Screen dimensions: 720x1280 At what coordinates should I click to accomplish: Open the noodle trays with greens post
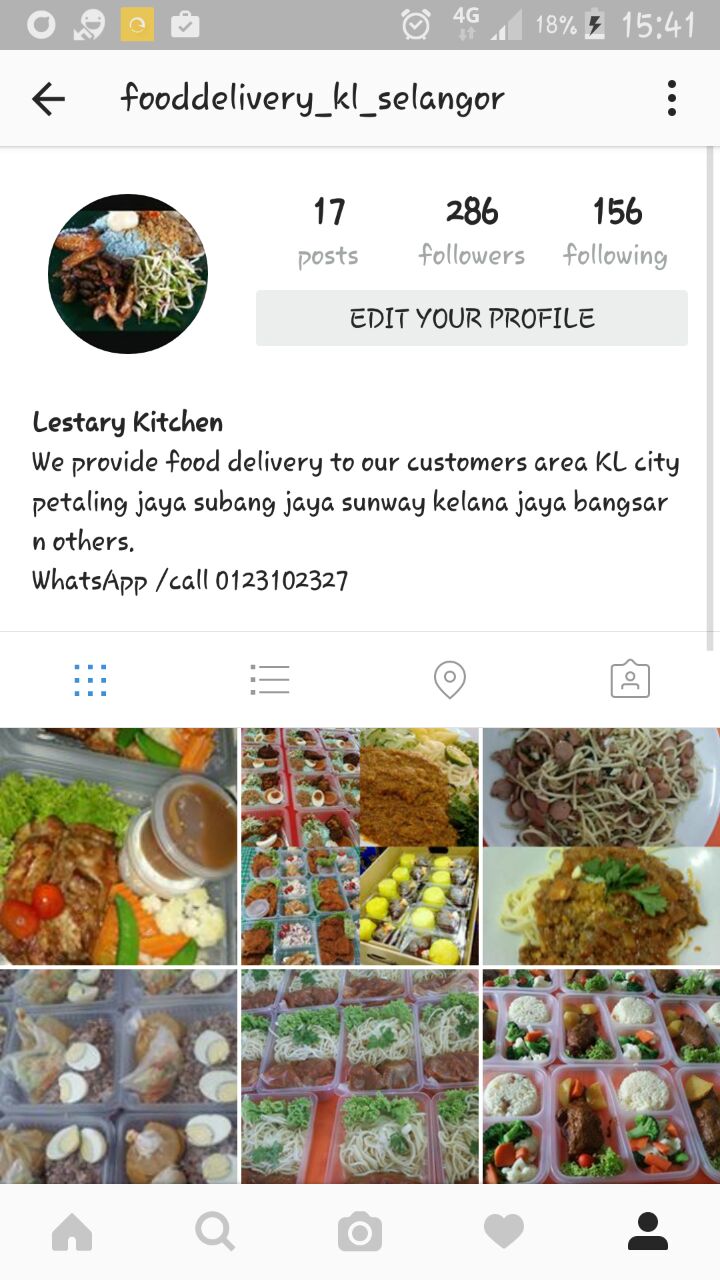pyautogui.click(x=360, y=1076)
